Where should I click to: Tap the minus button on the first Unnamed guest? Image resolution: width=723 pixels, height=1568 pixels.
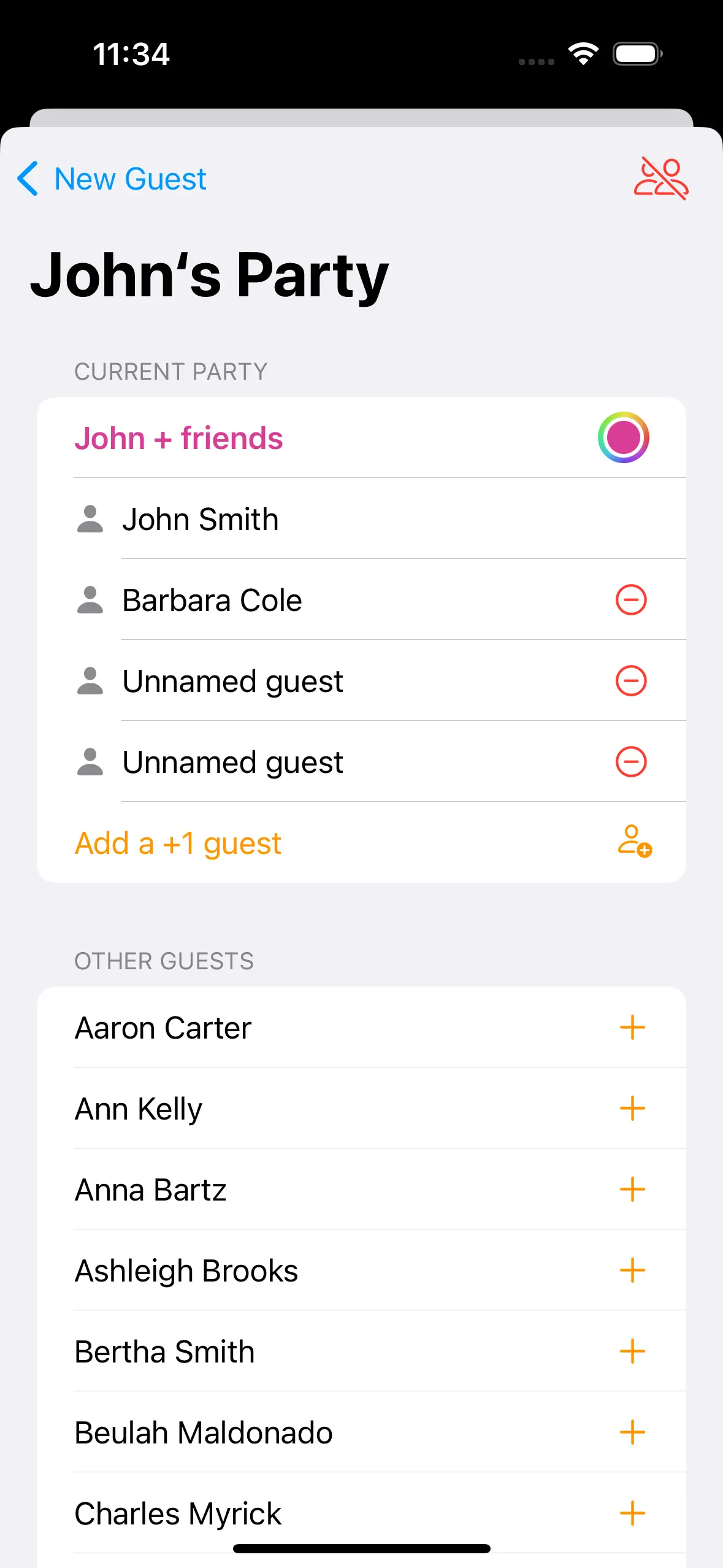[x=630, y=681]
